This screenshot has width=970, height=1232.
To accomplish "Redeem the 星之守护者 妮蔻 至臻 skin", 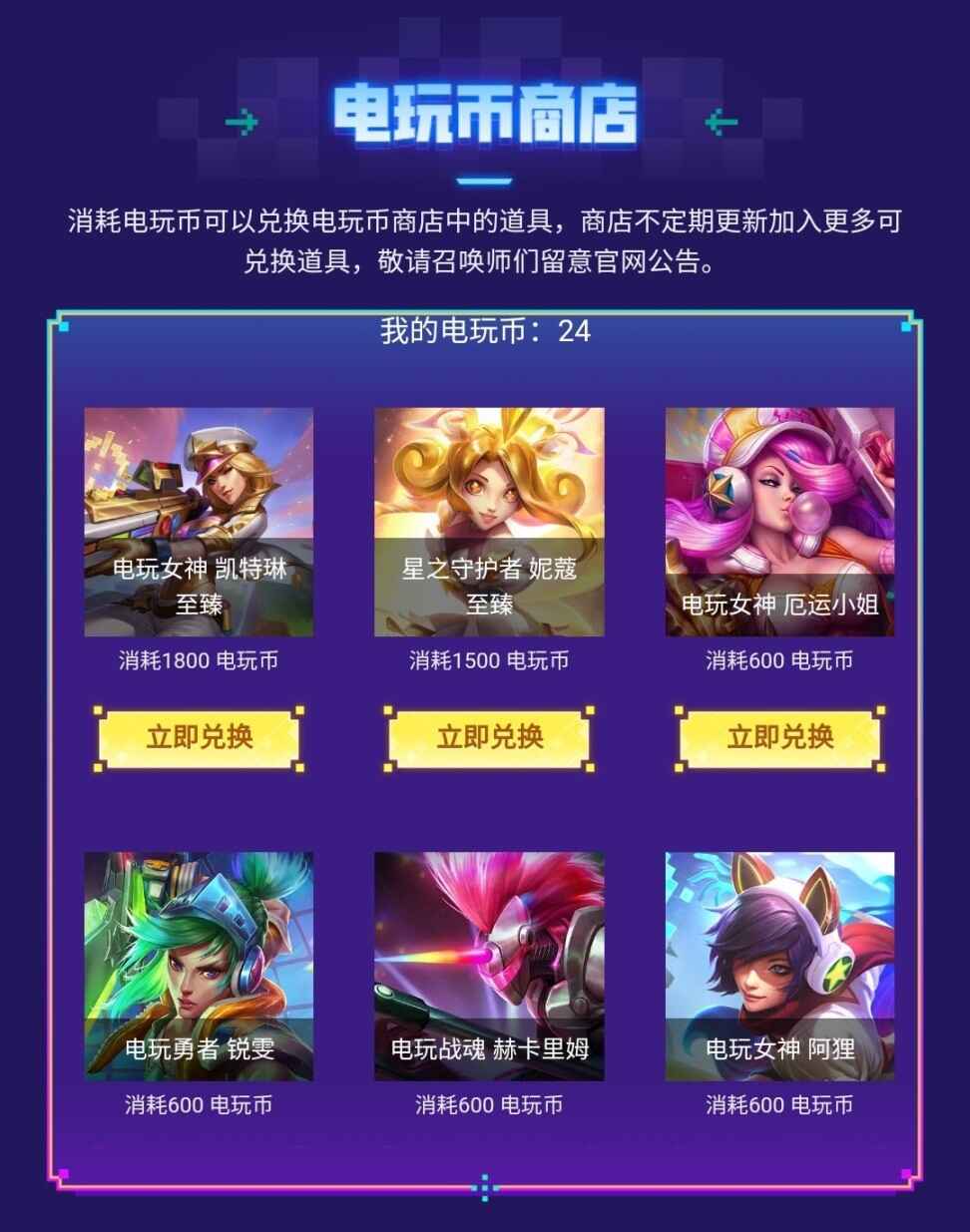I will click(x=489, y=738).
